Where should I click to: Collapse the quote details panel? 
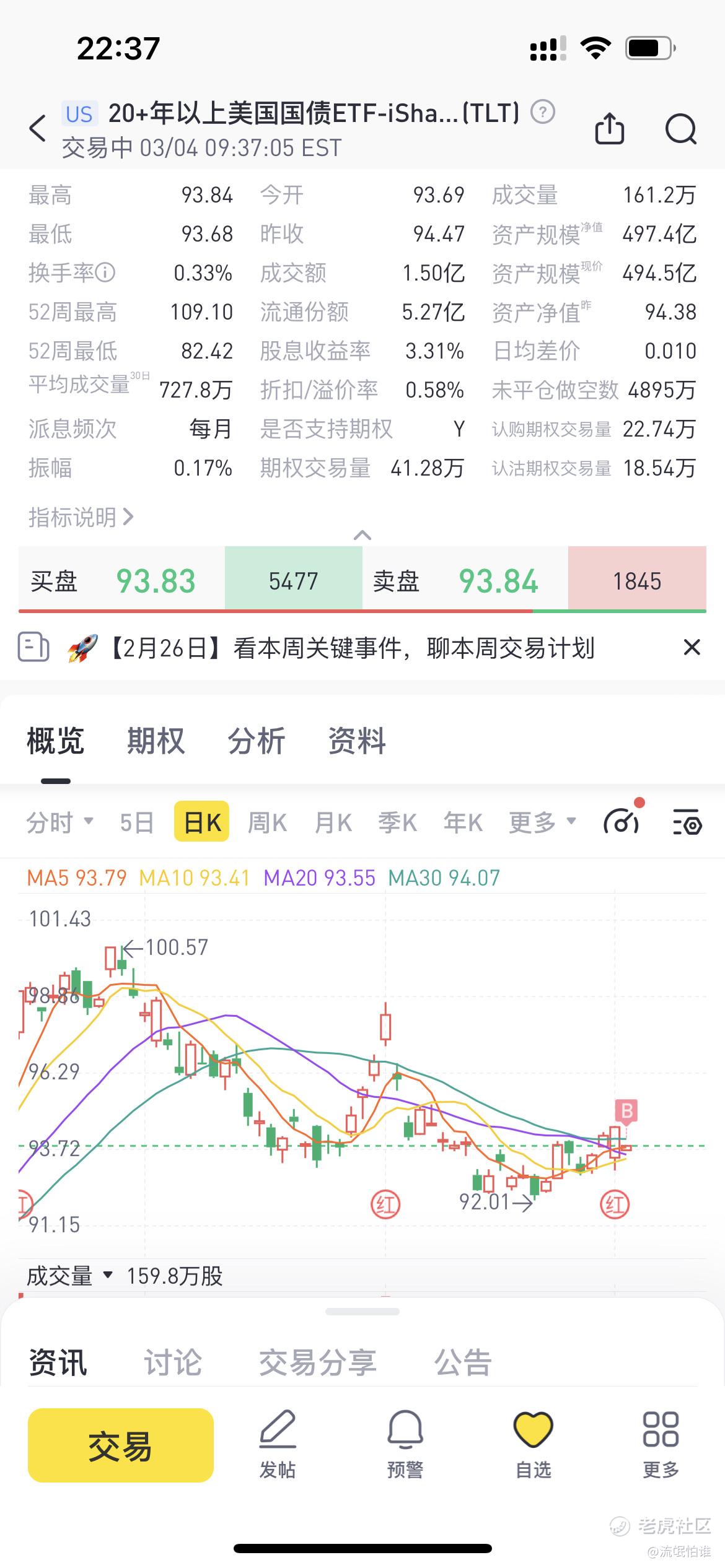point(362,535)
